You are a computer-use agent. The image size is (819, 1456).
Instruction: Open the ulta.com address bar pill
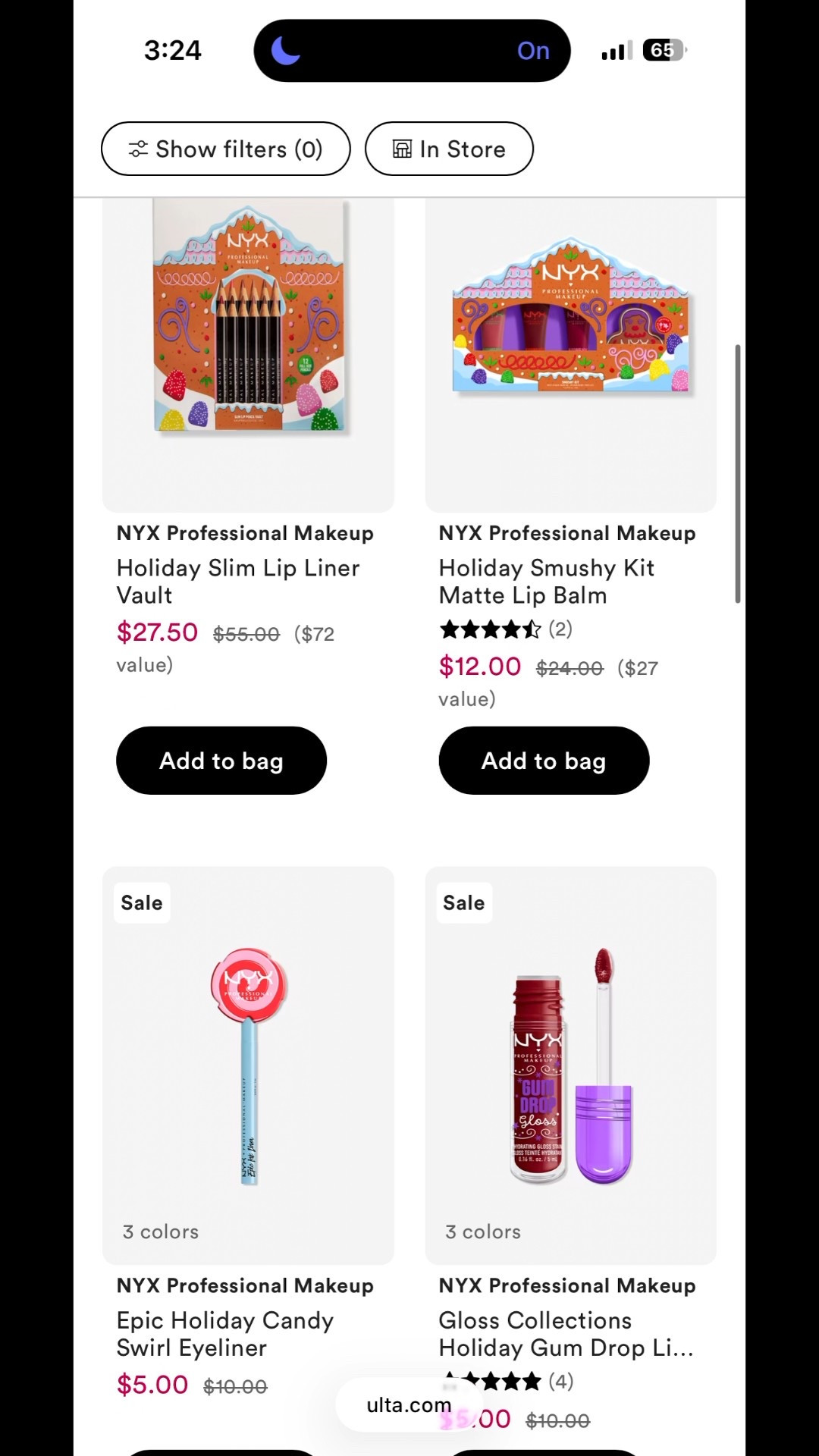click(408, 1404)
